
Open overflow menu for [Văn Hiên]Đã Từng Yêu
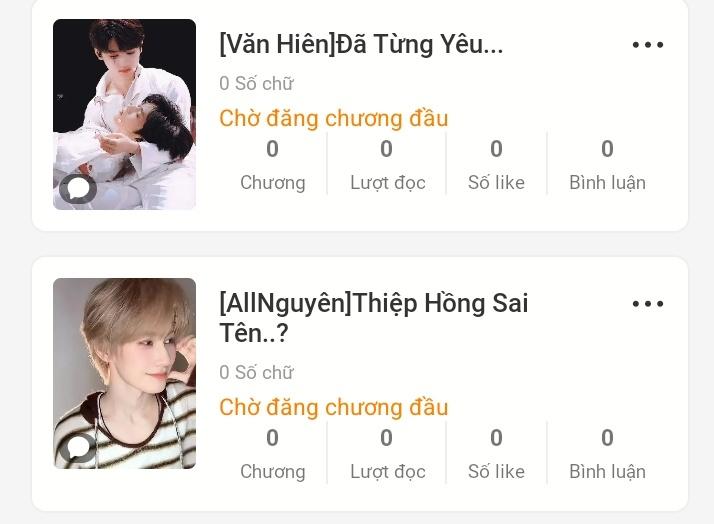point(648,45)
